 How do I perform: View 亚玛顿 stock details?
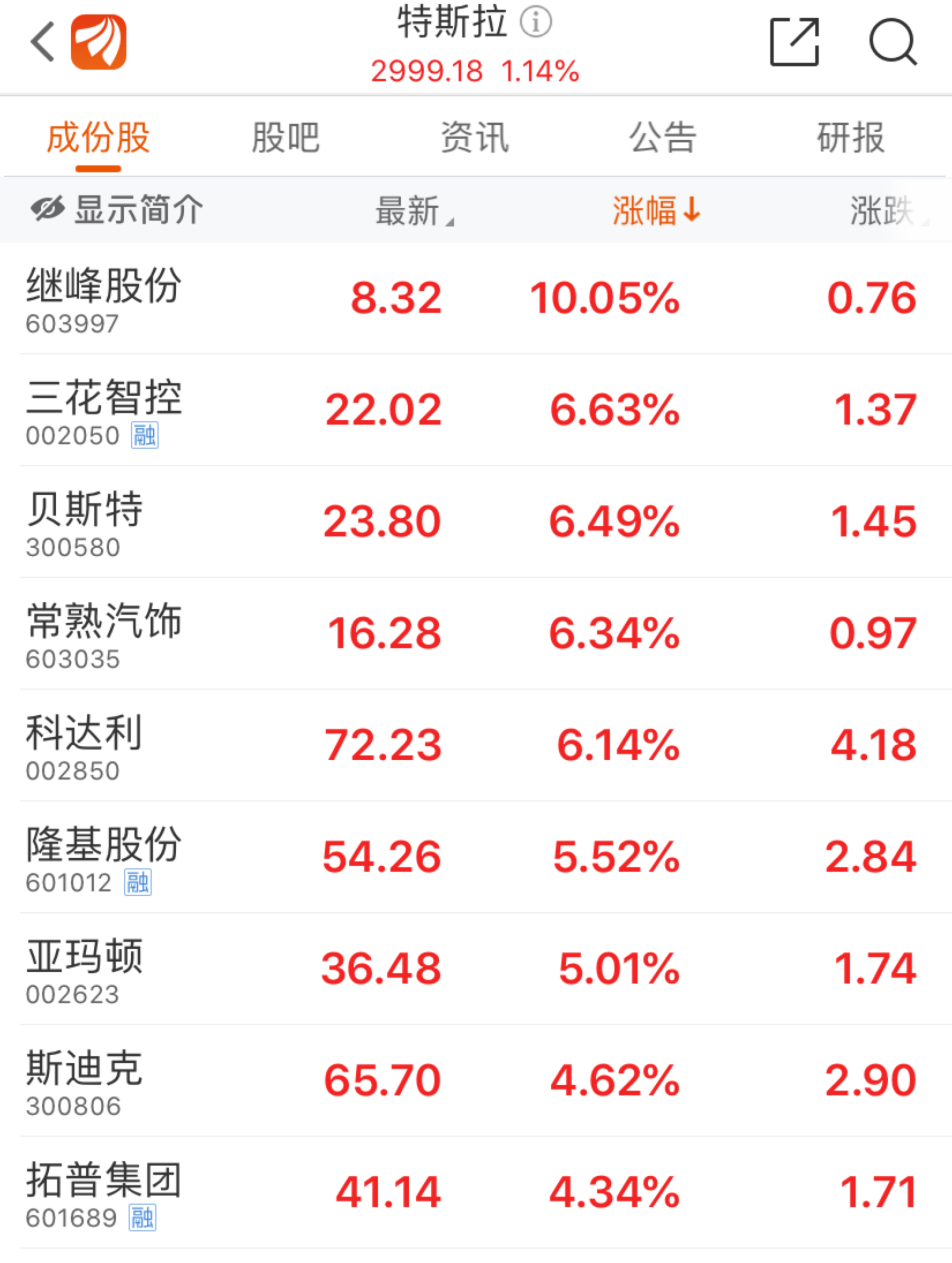tap(85, 969)
